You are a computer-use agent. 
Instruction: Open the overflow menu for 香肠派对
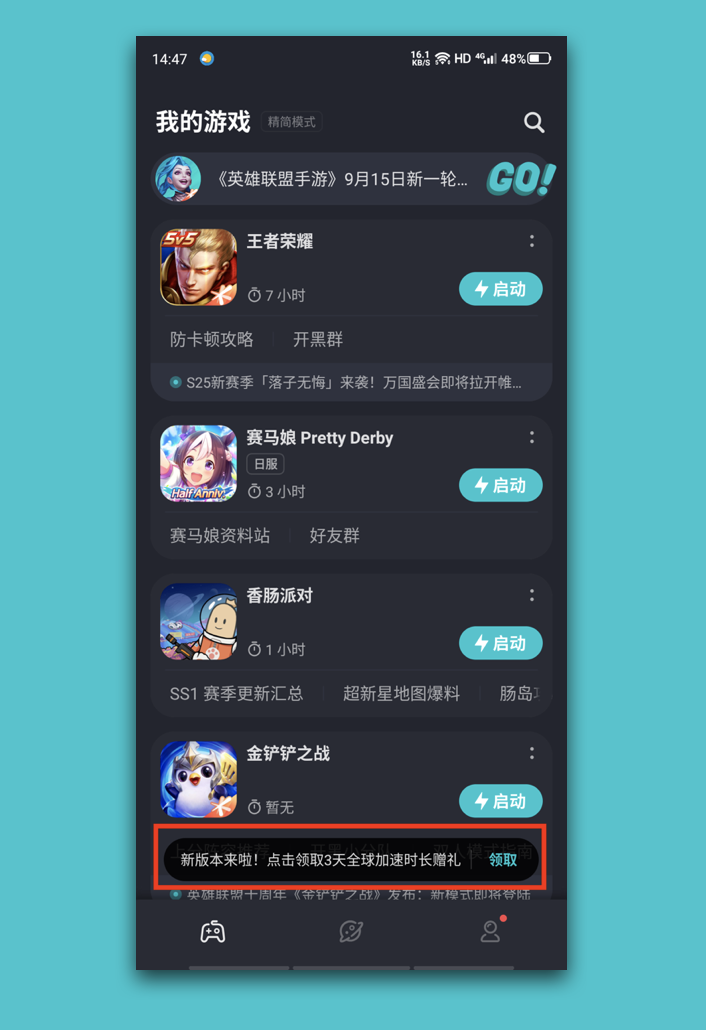[x=532, y=595]
